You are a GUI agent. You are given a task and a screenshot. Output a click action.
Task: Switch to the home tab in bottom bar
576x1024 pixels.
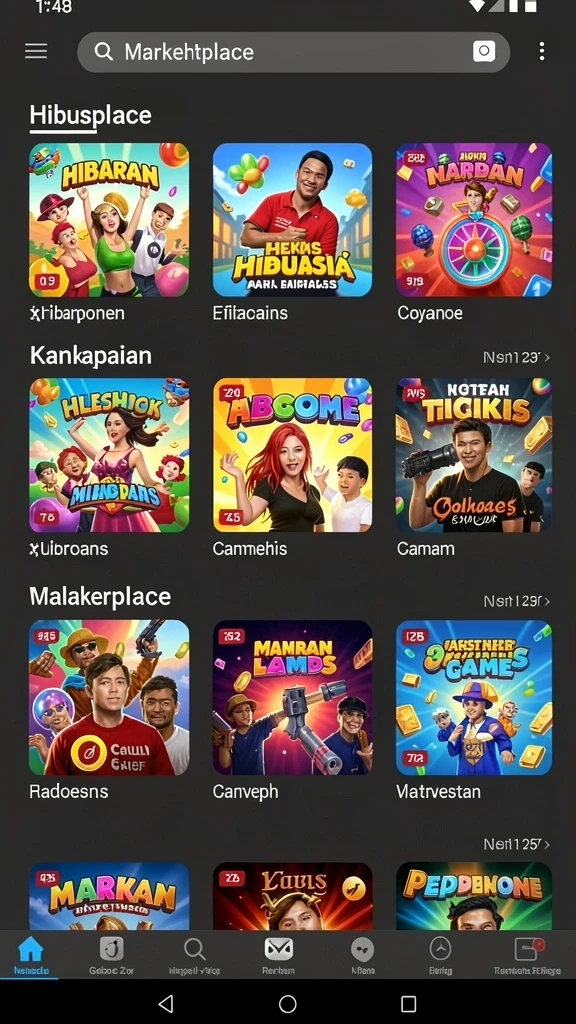(30, 955)
